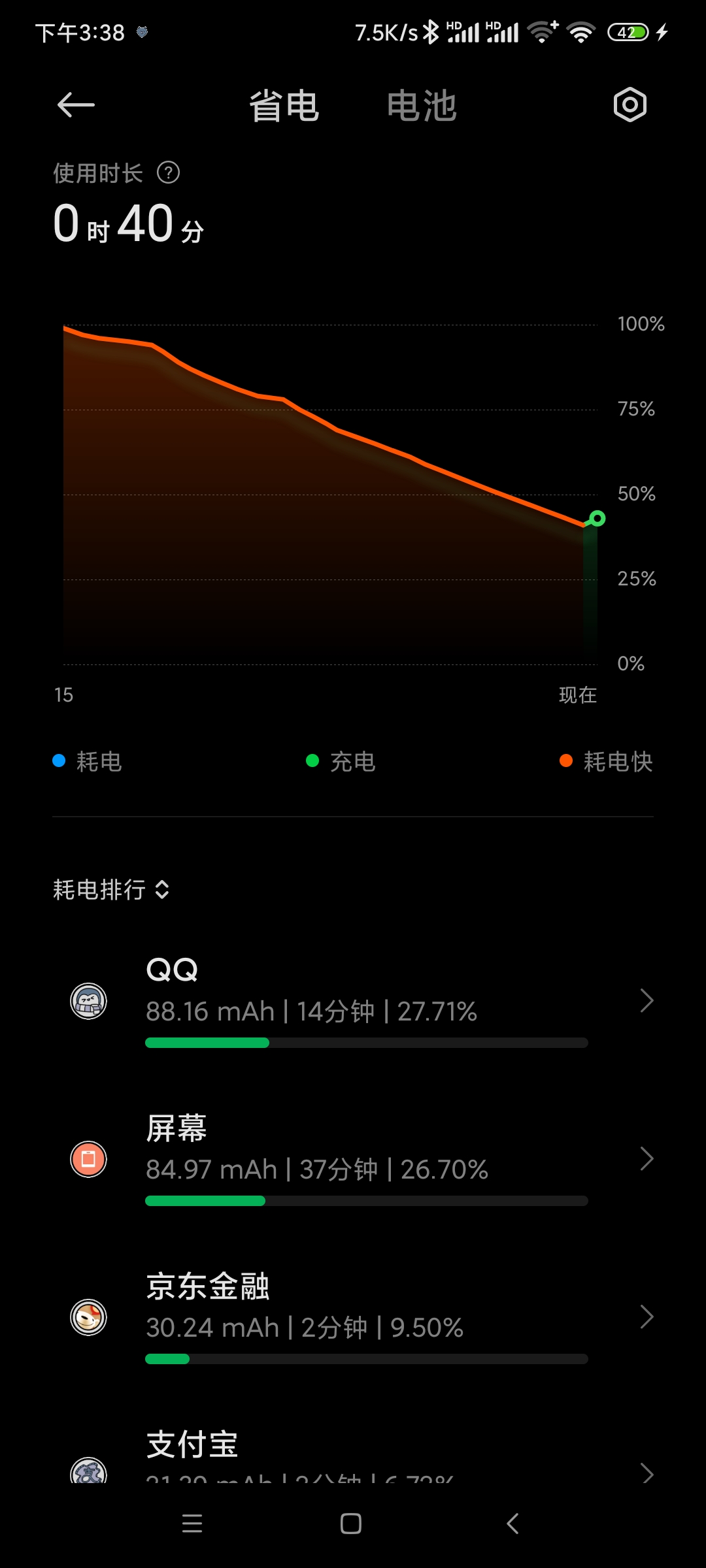Go to home screen via navigation bar
Viewport: 706px width, 1568px height.
click(x=351, y=1524)
